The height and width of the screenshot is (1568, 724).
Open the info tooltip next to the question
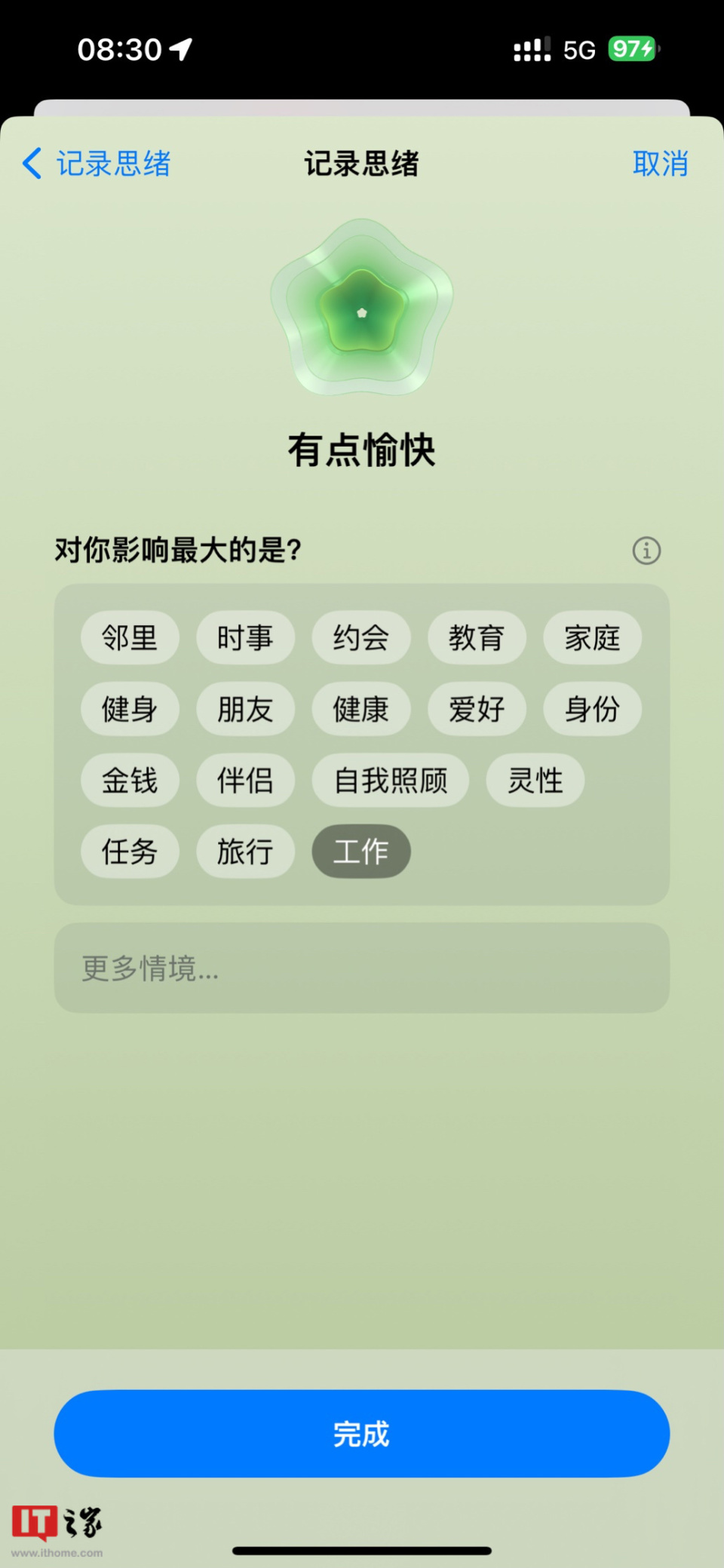pyautogui.click(x=645, y=551)
